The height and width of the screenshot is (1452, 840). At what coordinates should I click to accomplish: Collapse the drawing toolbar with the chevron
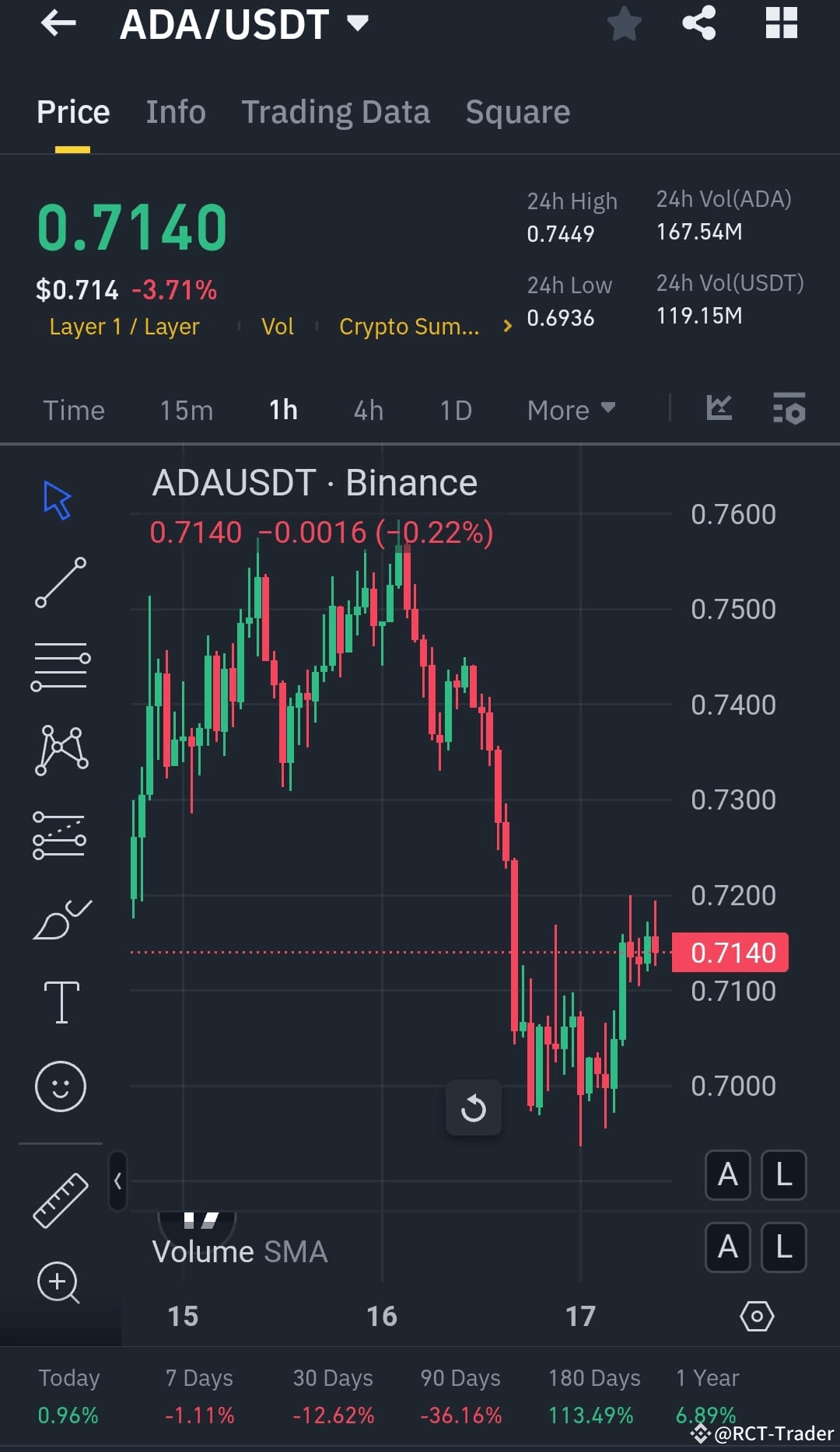(117, 1181)
